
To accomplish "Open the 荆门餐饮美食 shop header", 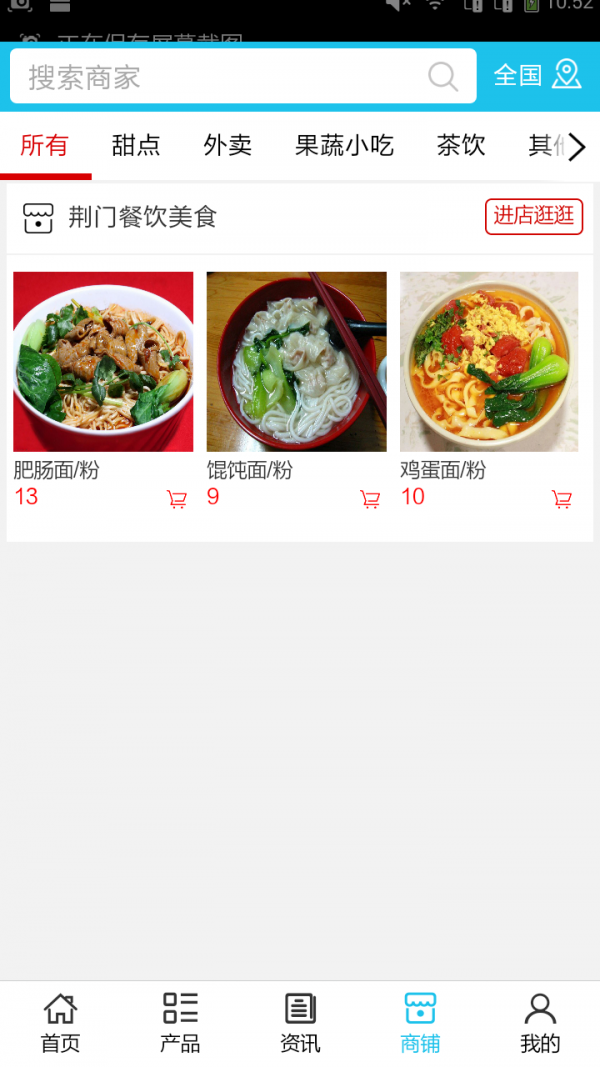I will (x=142, y=217).
